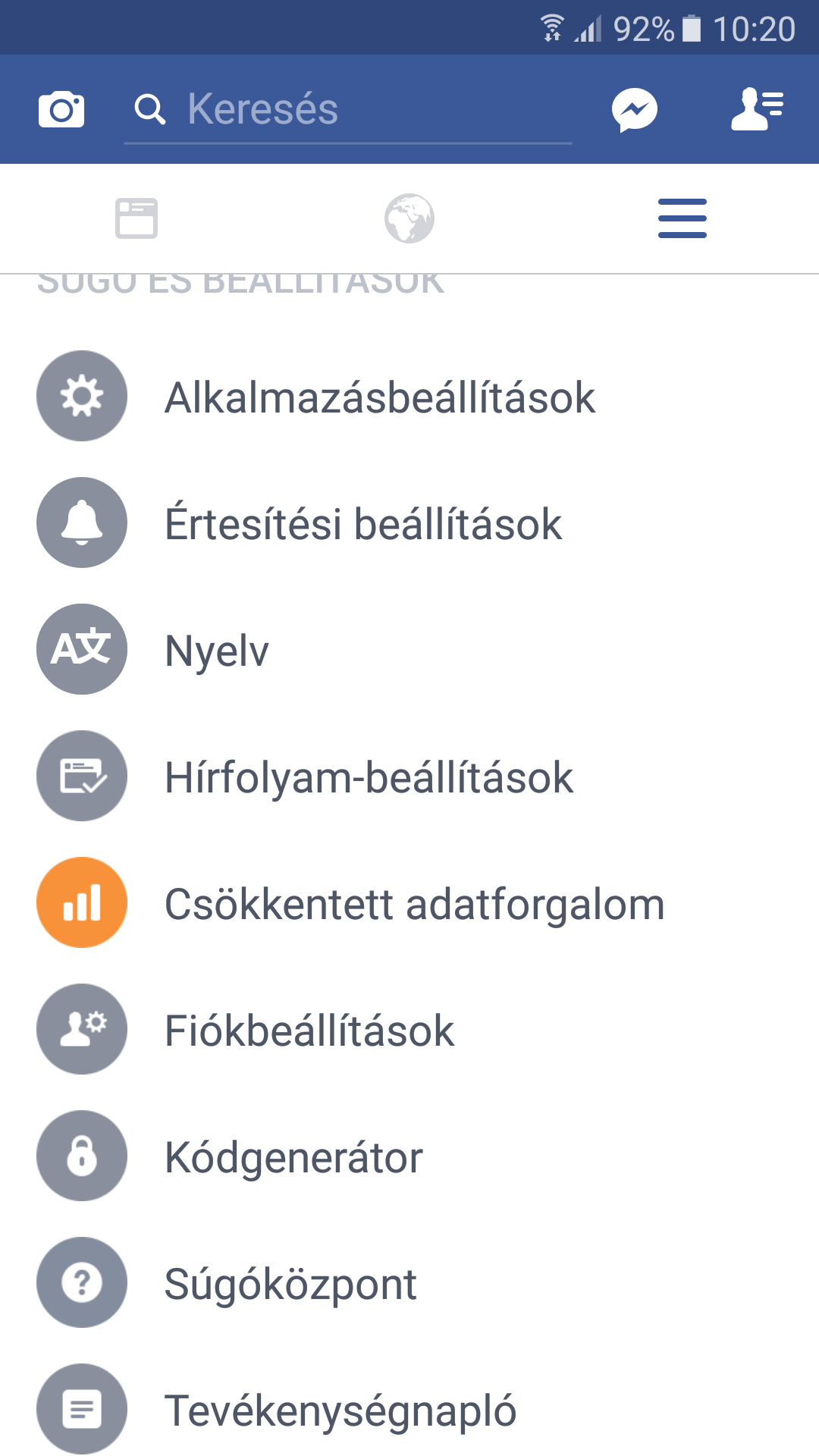Open Alkalmazásbeállítások
Screen dimensions: 819x1456
point(379,397)
